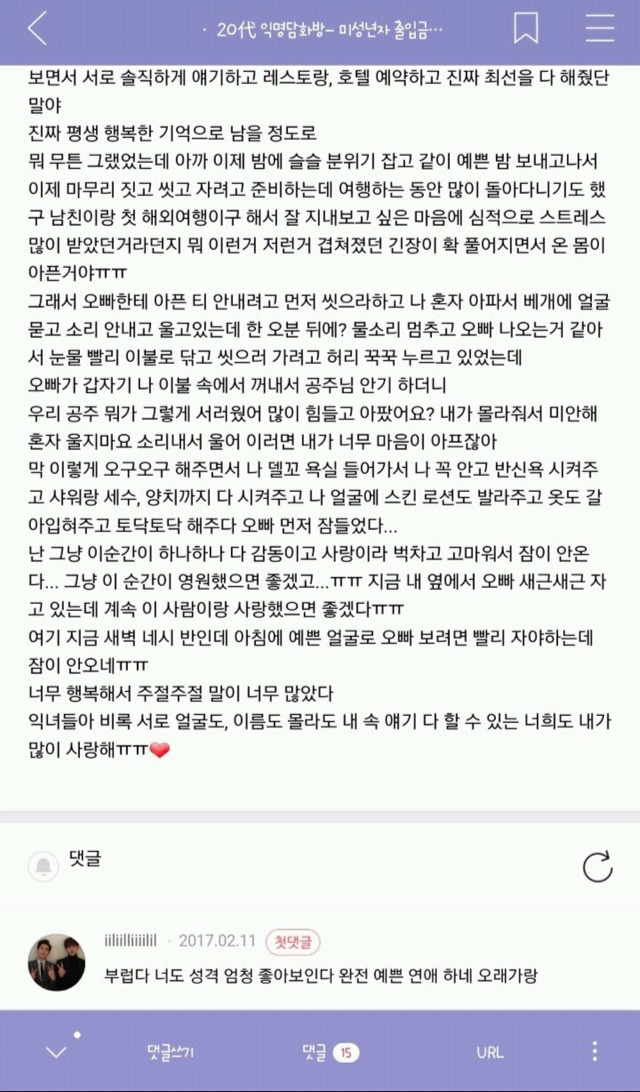Tap the down arrow in the bottom bar
Viewport: 640px width, 1092px height.
click(x=56, y=1051)
